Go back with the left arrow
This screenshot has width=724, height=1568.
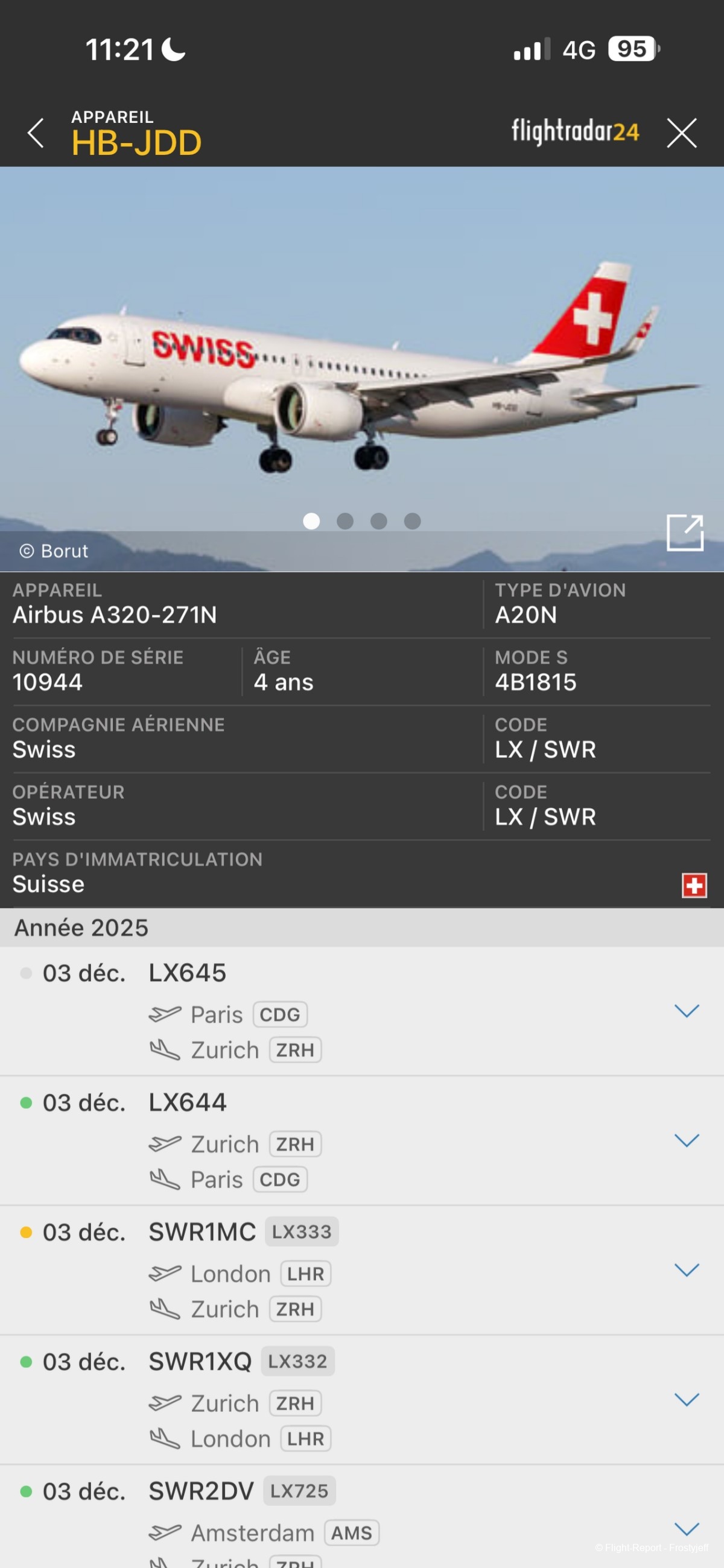[x=36, y=133]
